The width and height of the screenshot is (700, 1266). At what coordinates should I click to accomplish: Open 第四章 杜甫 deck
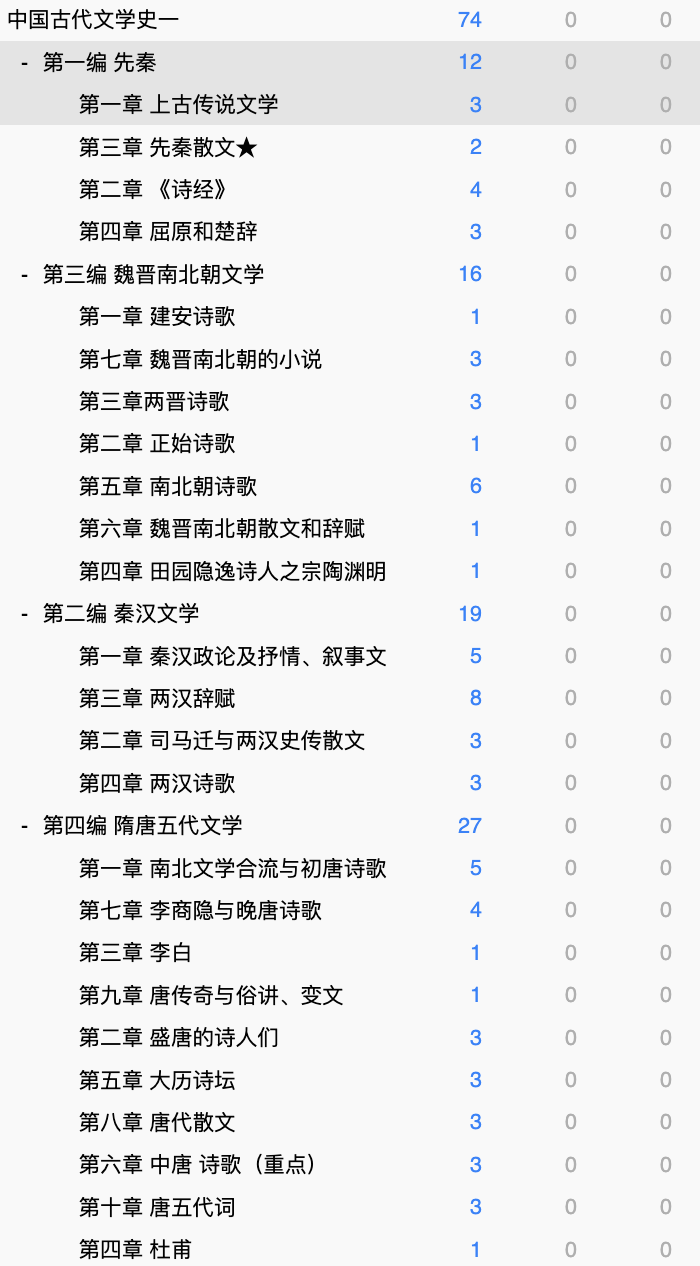136,1250
